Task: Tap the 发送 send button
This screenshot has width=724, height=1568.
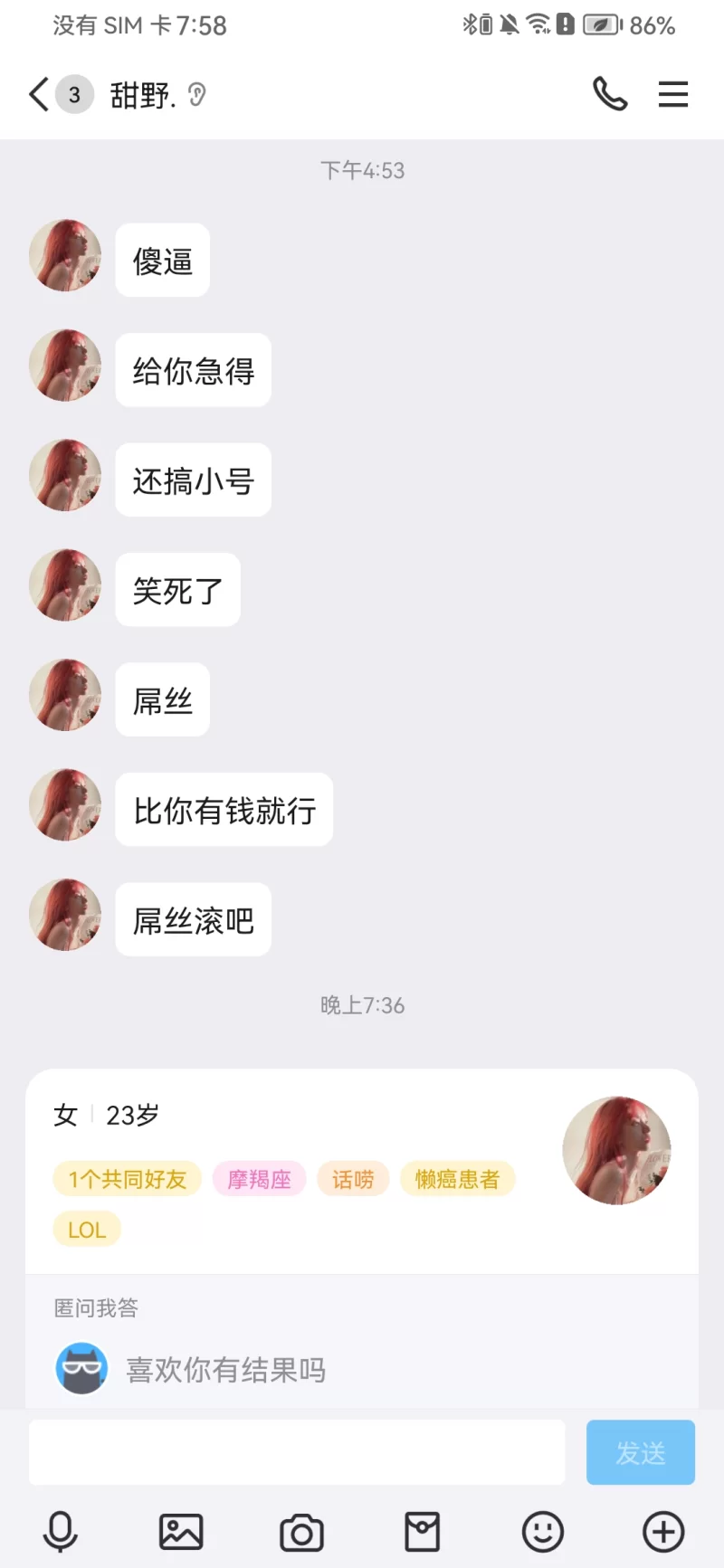Action: [x=640, y=1452]
